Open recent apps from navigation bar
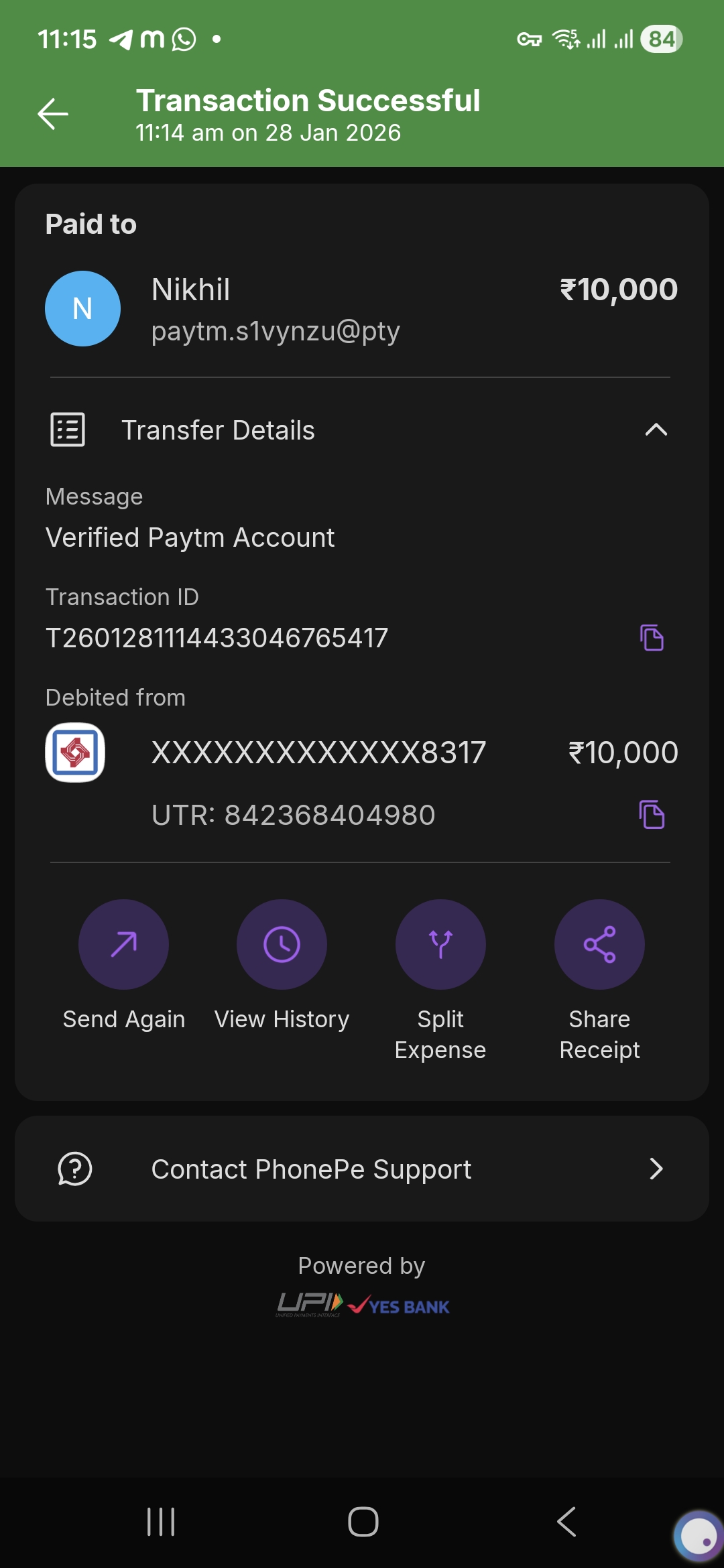 click(161, 1522)
